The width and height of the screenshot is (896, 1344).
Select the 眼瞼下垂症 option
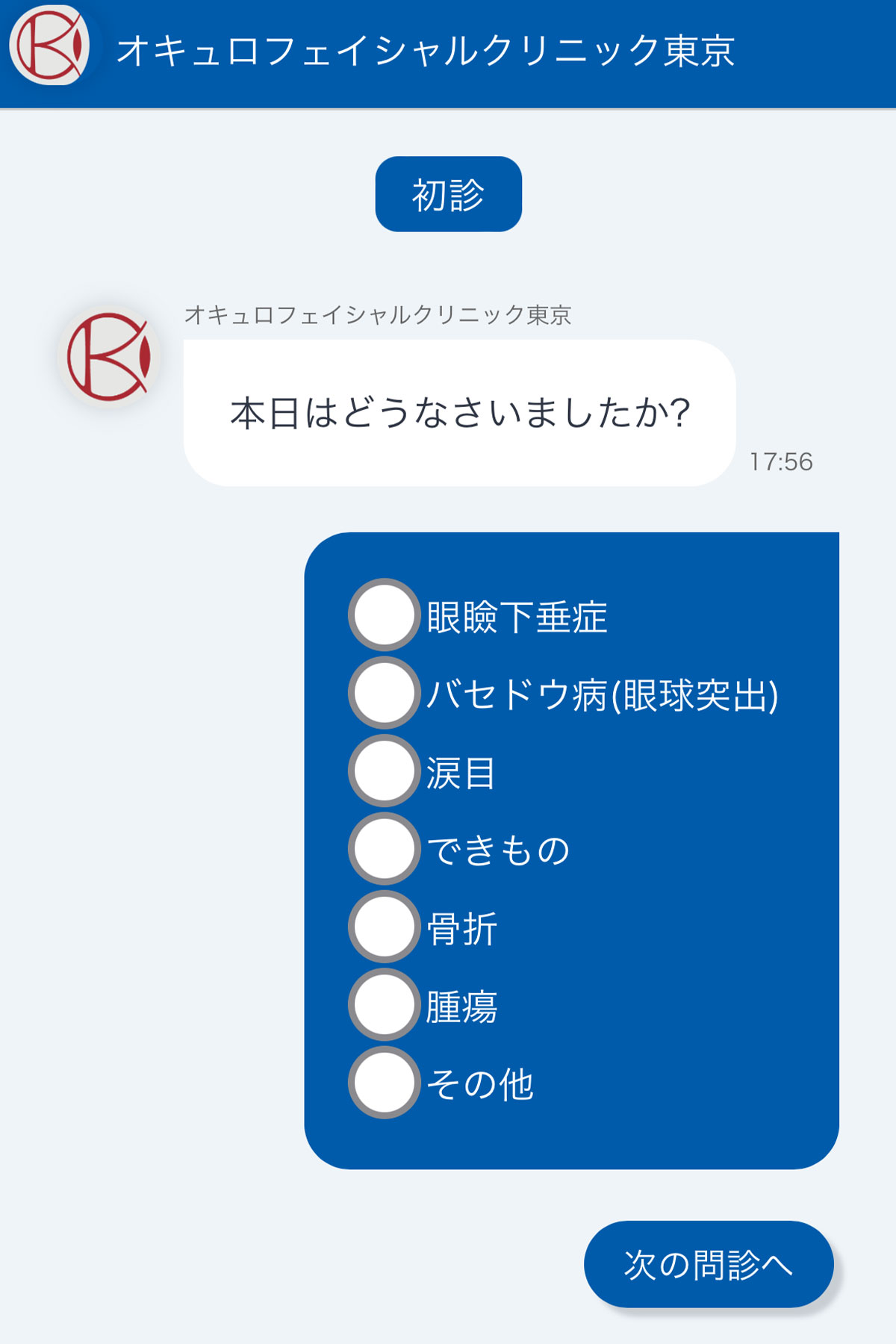coord(384,615)
